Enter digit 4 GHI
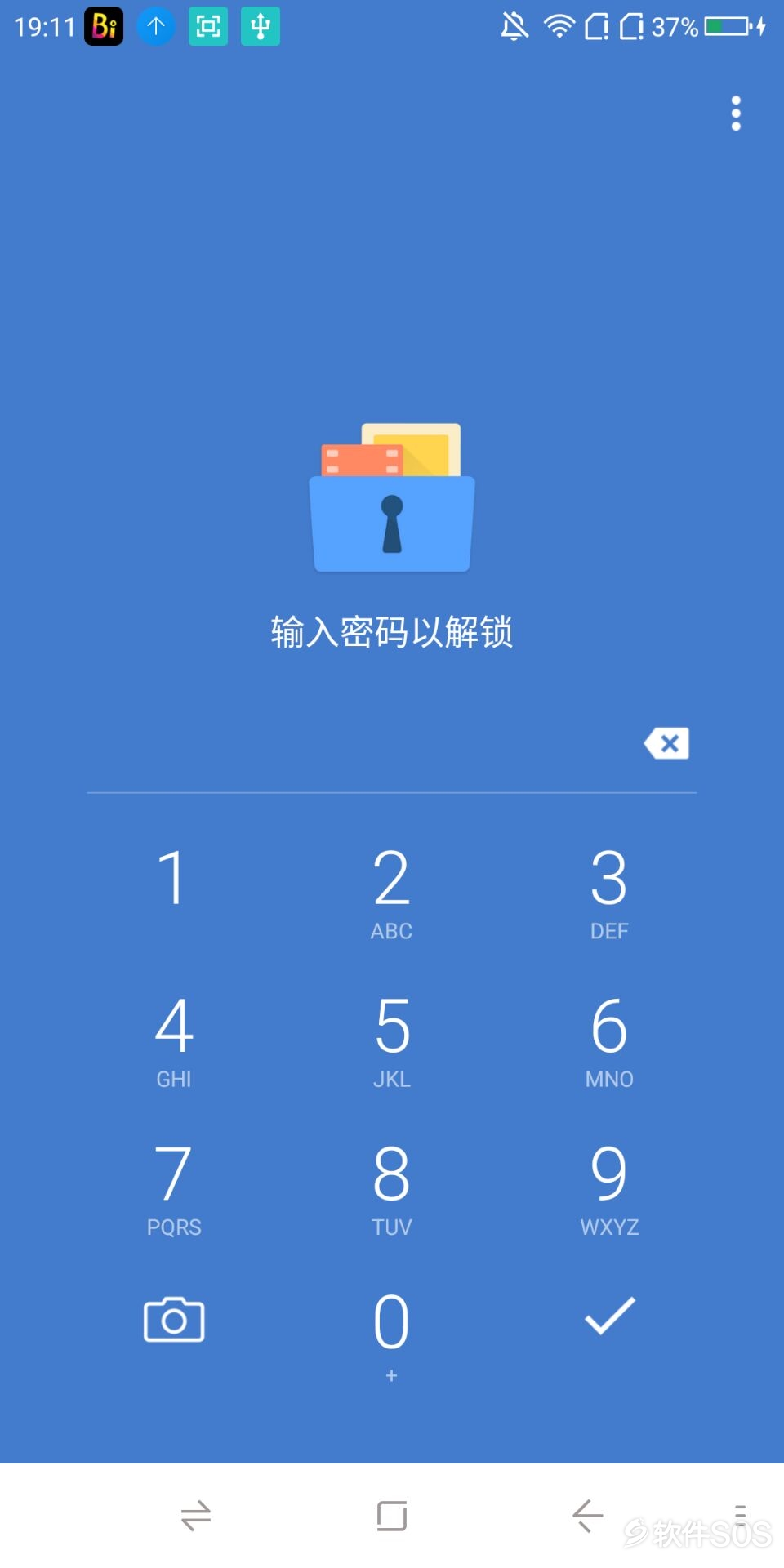The width and height of the screenshot is (784, 1568). click(173, 1039)
